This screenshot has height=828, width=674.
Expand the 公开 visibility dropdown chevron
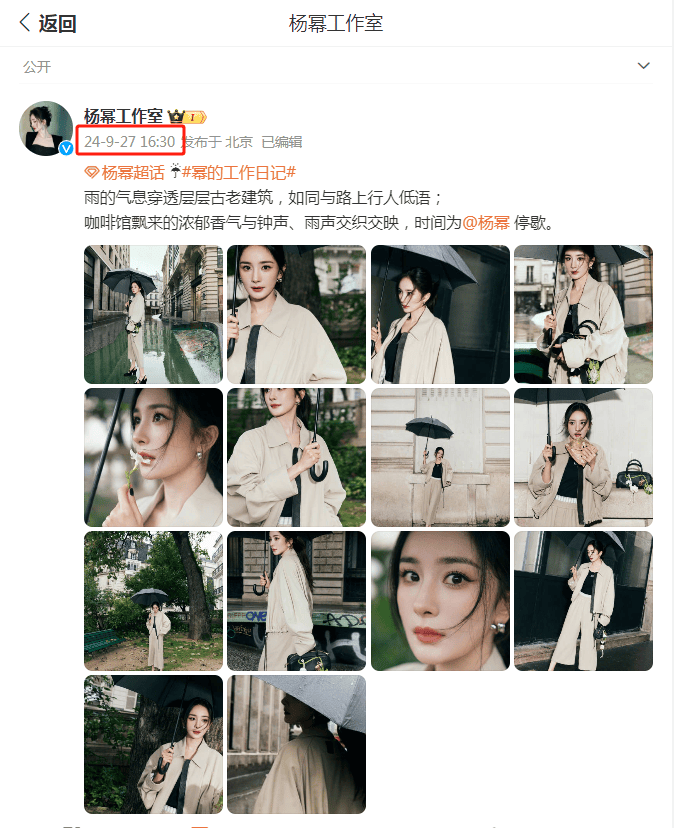point(643,66)
